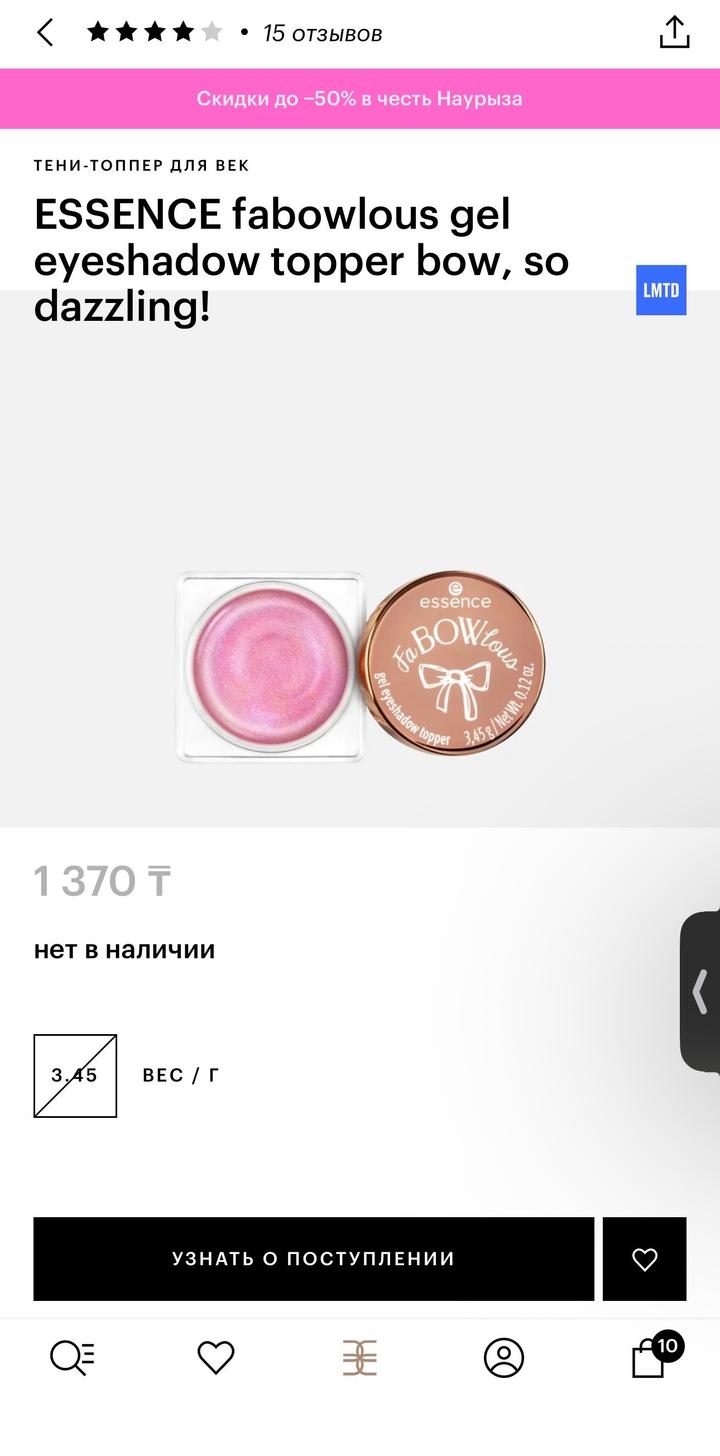Viewport: 720px width, 1456px height.
Task: View the product image of the eyeshadow topper
Action: click(360, 667)
